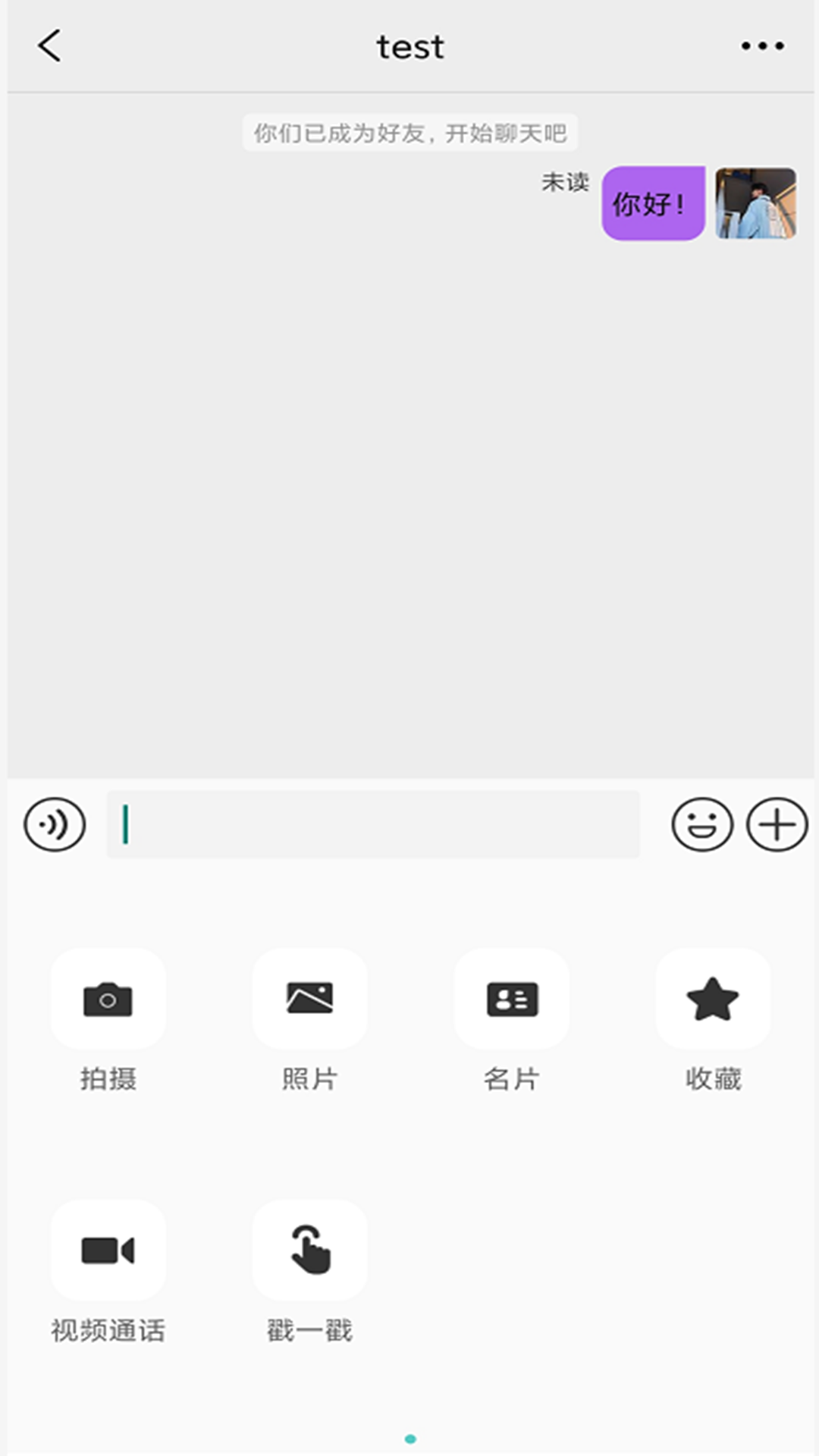This screenshot has height=1456, width=819.
Task: Tap the 你好! message bubble
Action: [654, 203]
